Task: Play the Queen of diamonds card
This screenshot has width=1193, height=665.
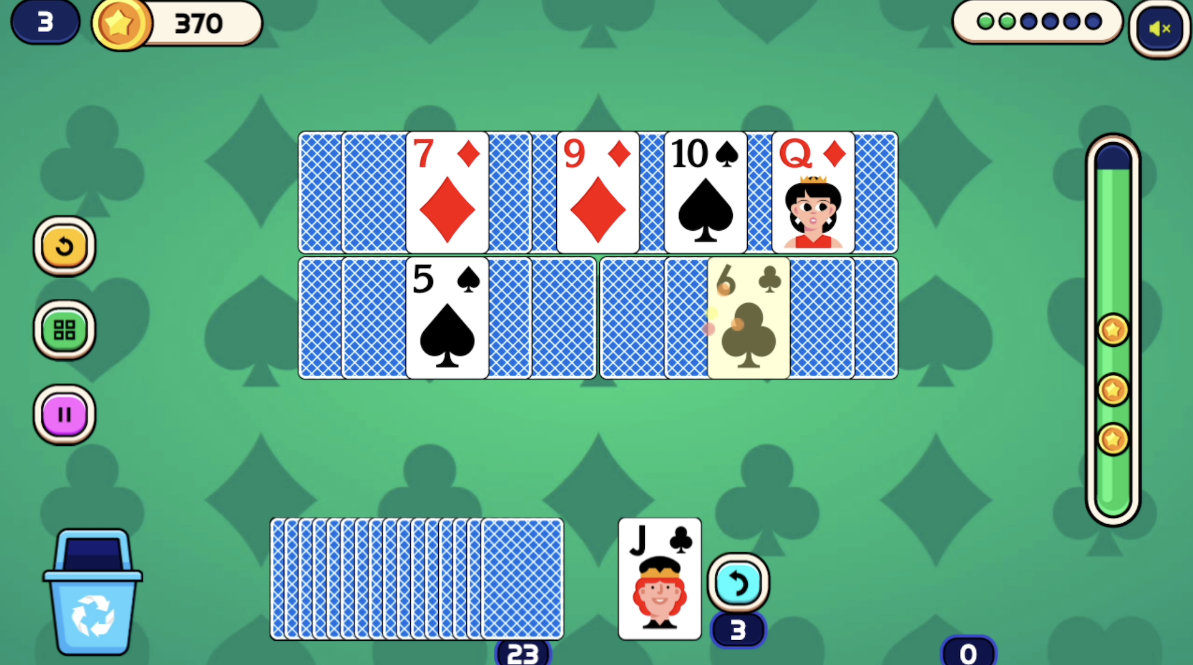Action: (x=813, y=192)
